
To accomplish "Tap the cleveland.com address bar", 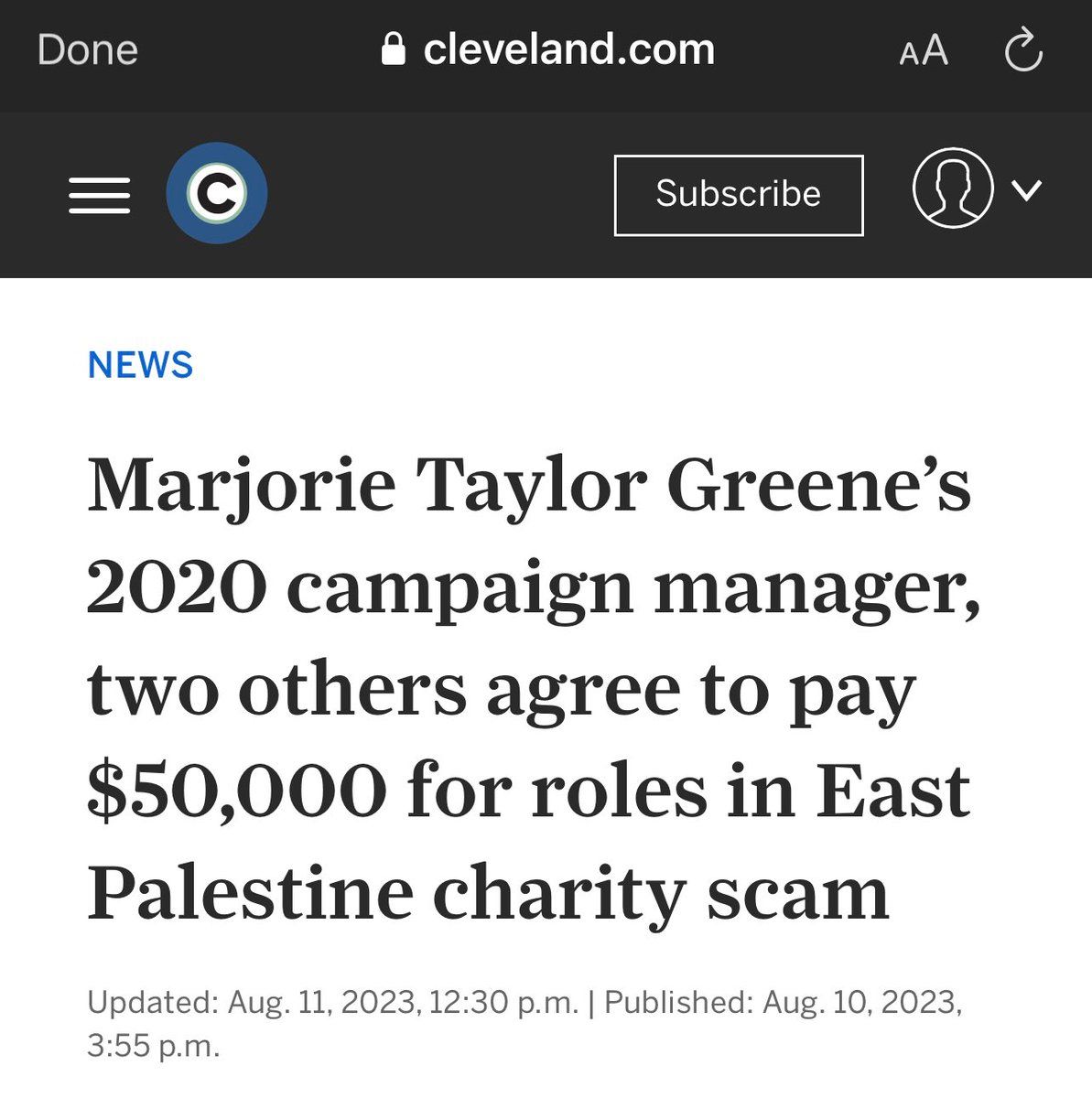I will (549, 50).
